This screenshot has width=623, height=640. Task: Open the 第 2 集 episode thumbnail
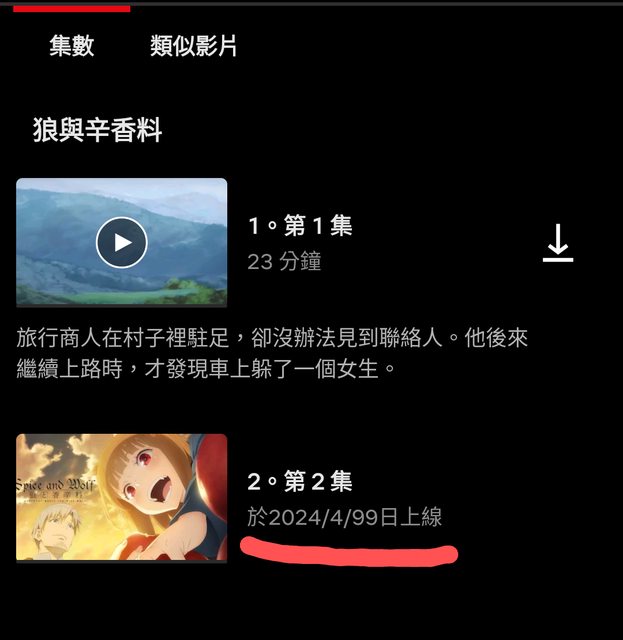click(122, 497)
